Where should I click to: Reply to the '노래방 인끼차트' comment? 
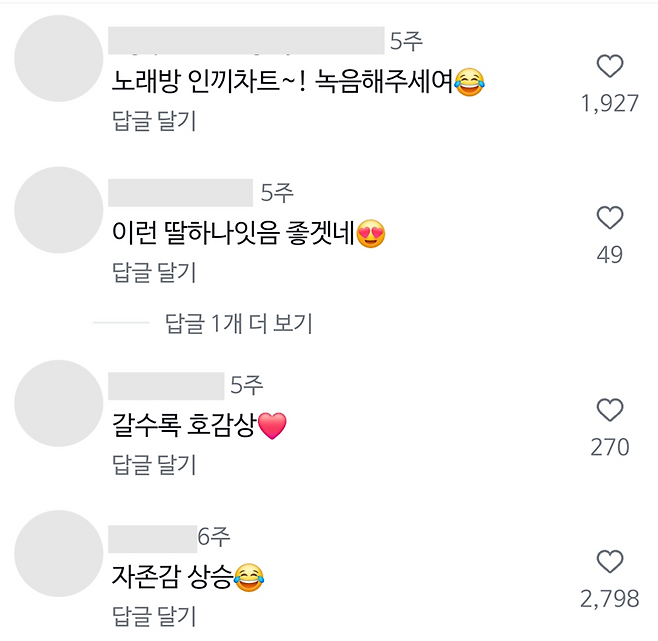coord(153,121)
